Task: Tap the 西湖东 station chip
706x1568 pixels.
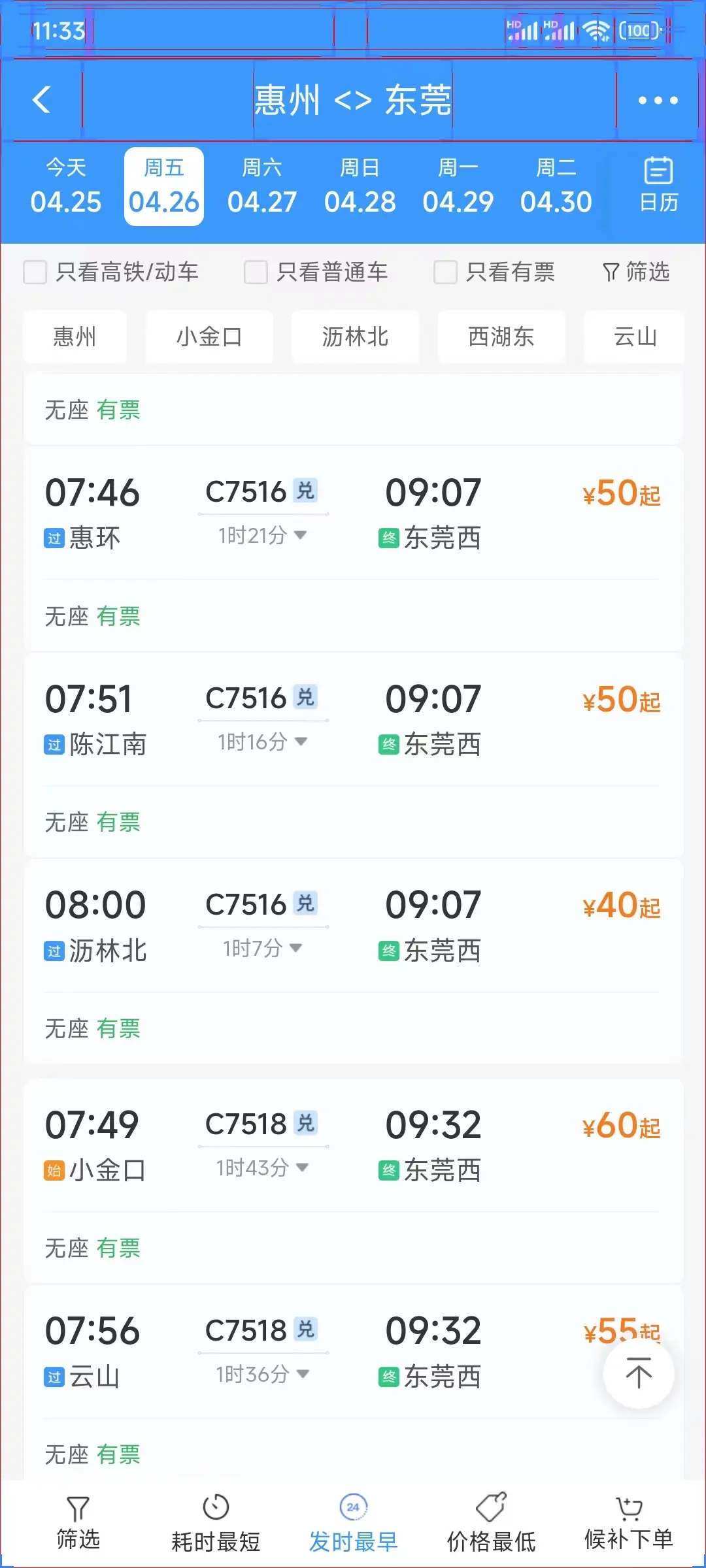Action: [x=501, y=336]
